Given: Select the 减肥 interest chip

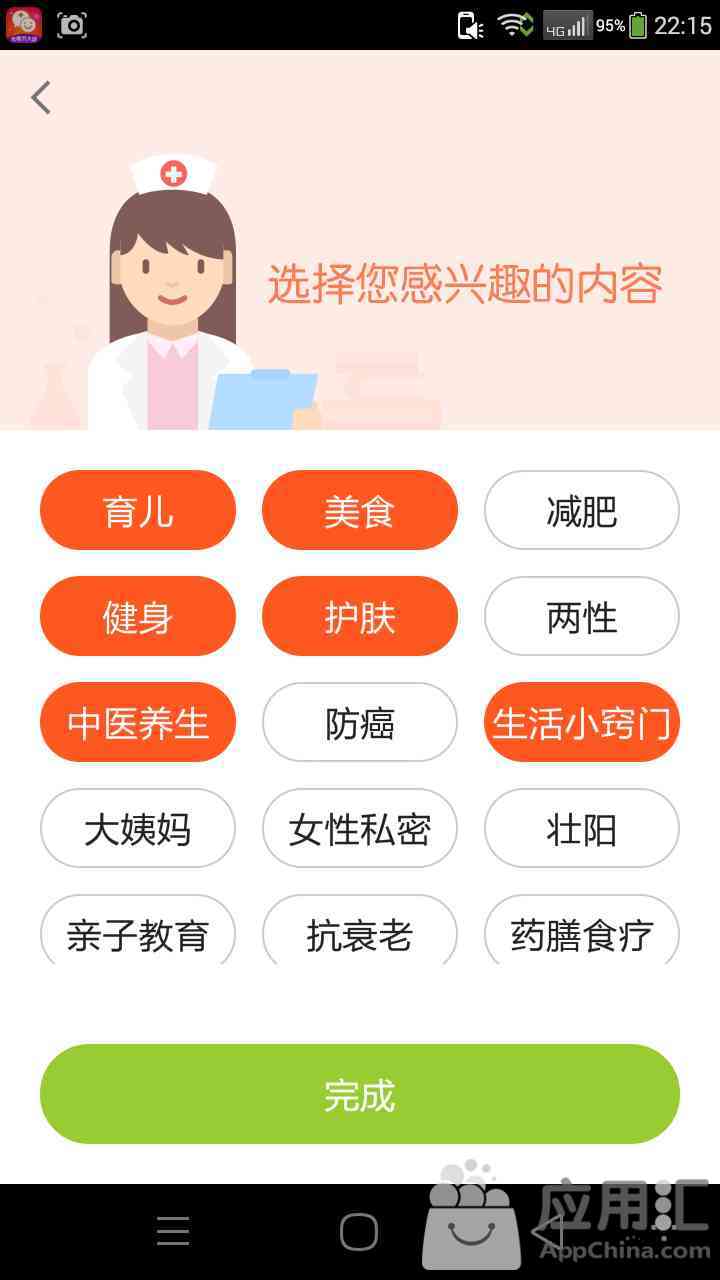Looking at the screenshot, I should coord(582,510).
